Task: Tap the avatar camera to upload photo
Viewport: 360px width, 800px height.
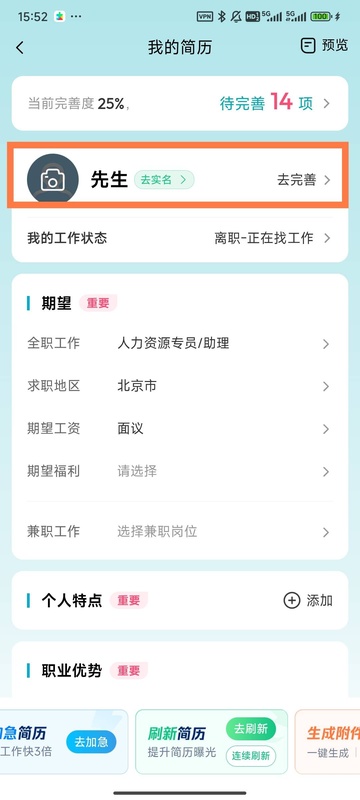Action: [53, 180]
